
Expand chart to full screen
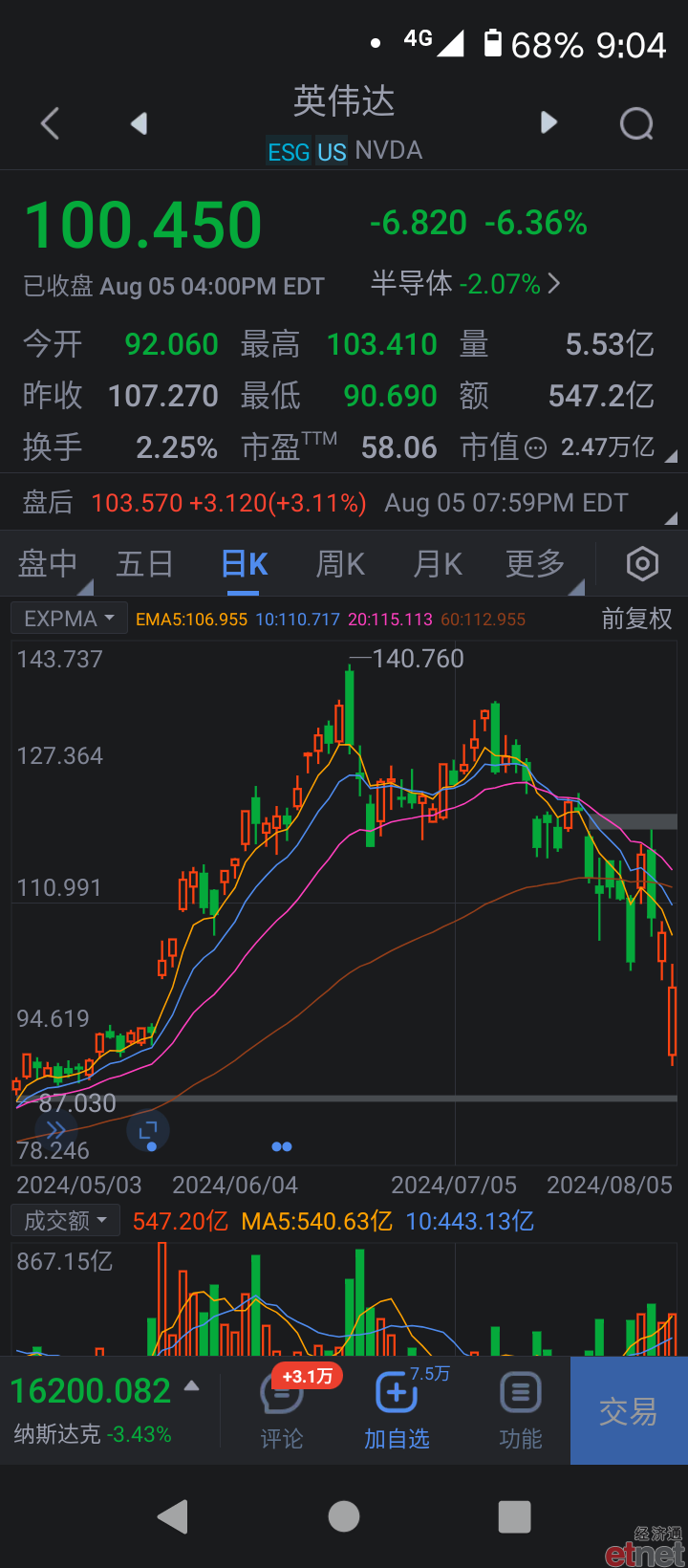(x=148, y=1131)
